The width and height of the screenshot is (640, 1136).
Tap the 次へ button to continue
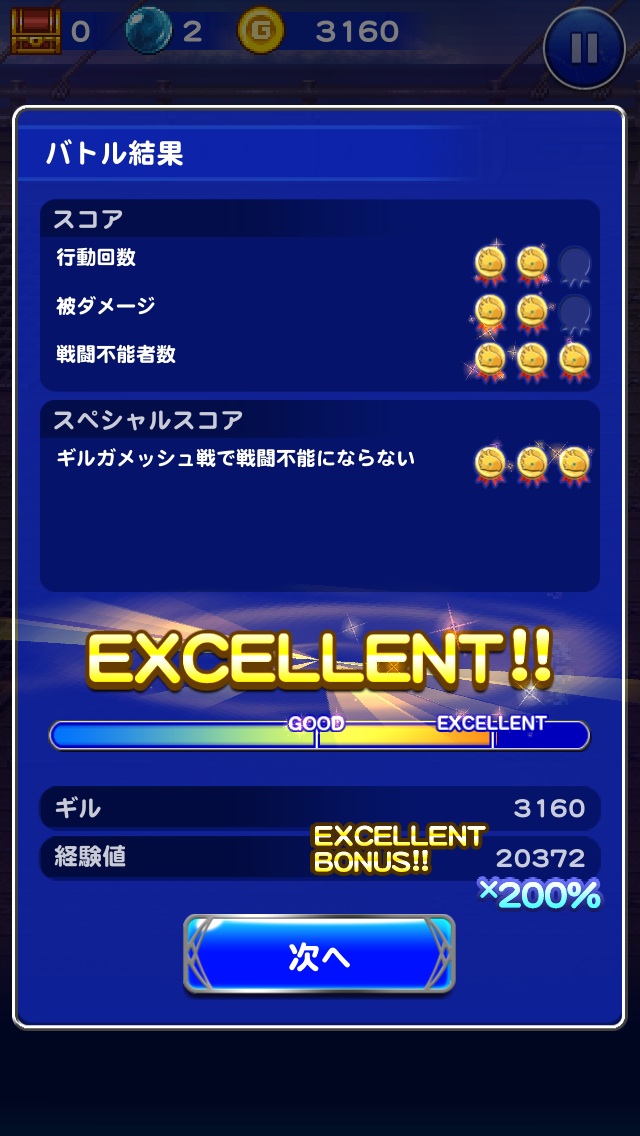tap(319, 955)
